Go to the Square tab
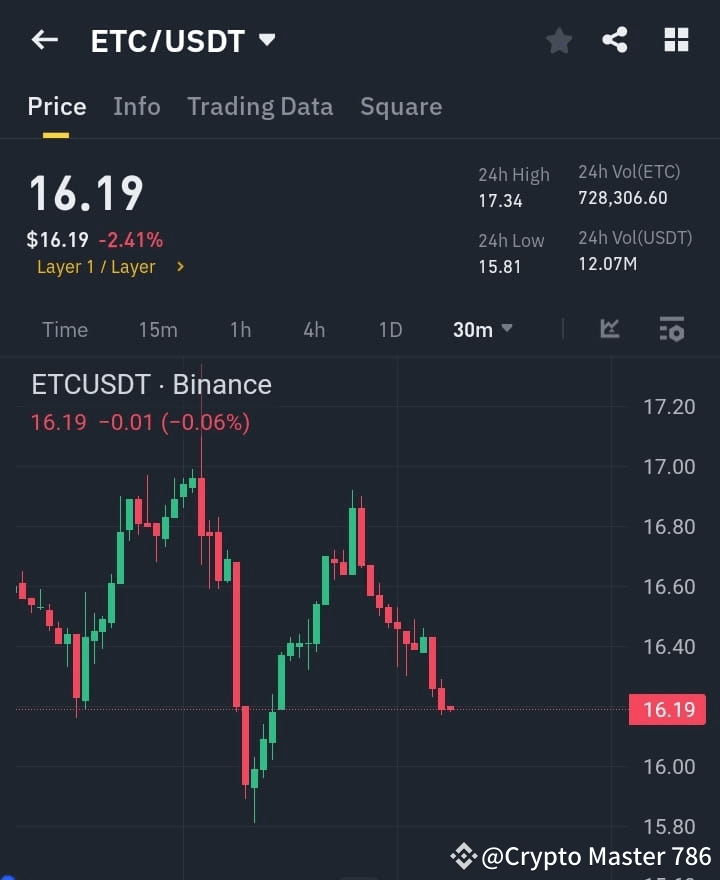Viewport: 720px width, 880px height. click(x=401, y=106)
